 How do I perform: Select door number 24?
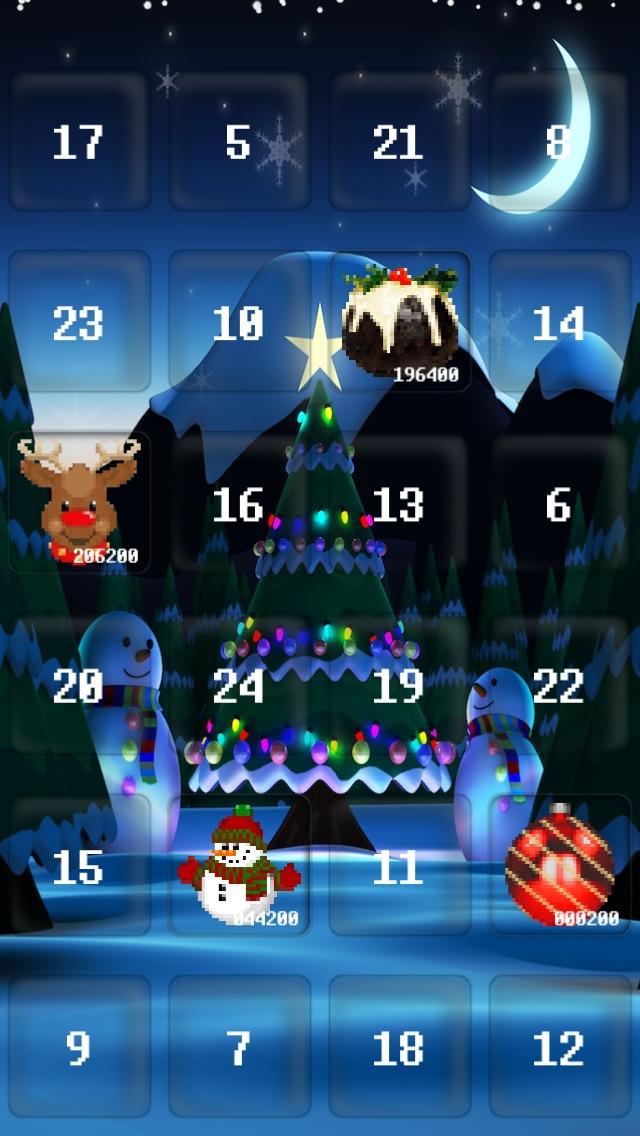point(239,684)
